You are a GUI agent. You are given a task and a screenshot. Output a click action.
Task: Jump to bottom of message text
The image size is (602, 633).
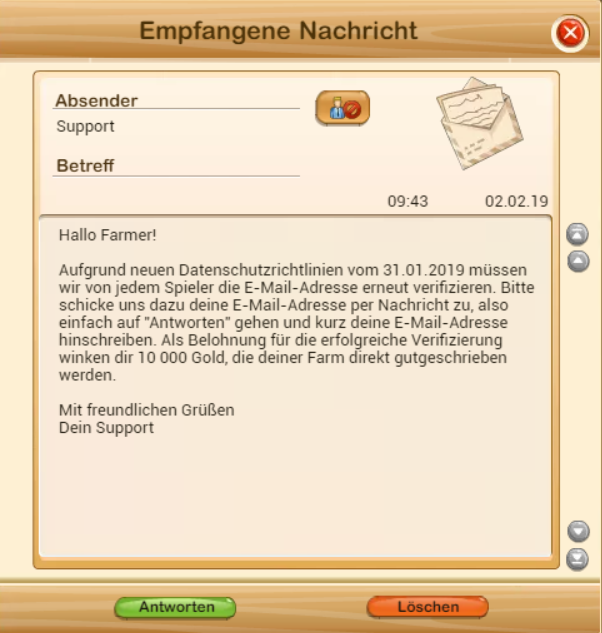coord(577,559)
